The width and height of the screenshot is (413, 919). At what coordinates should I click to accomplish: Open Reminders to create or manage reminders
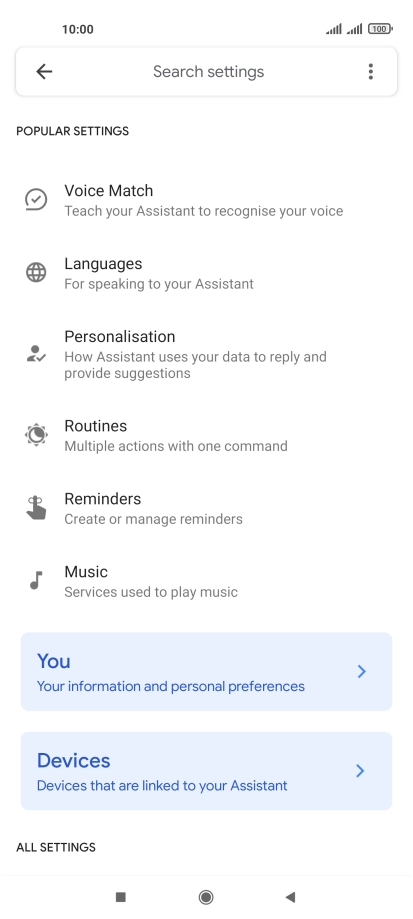point(206,508)
